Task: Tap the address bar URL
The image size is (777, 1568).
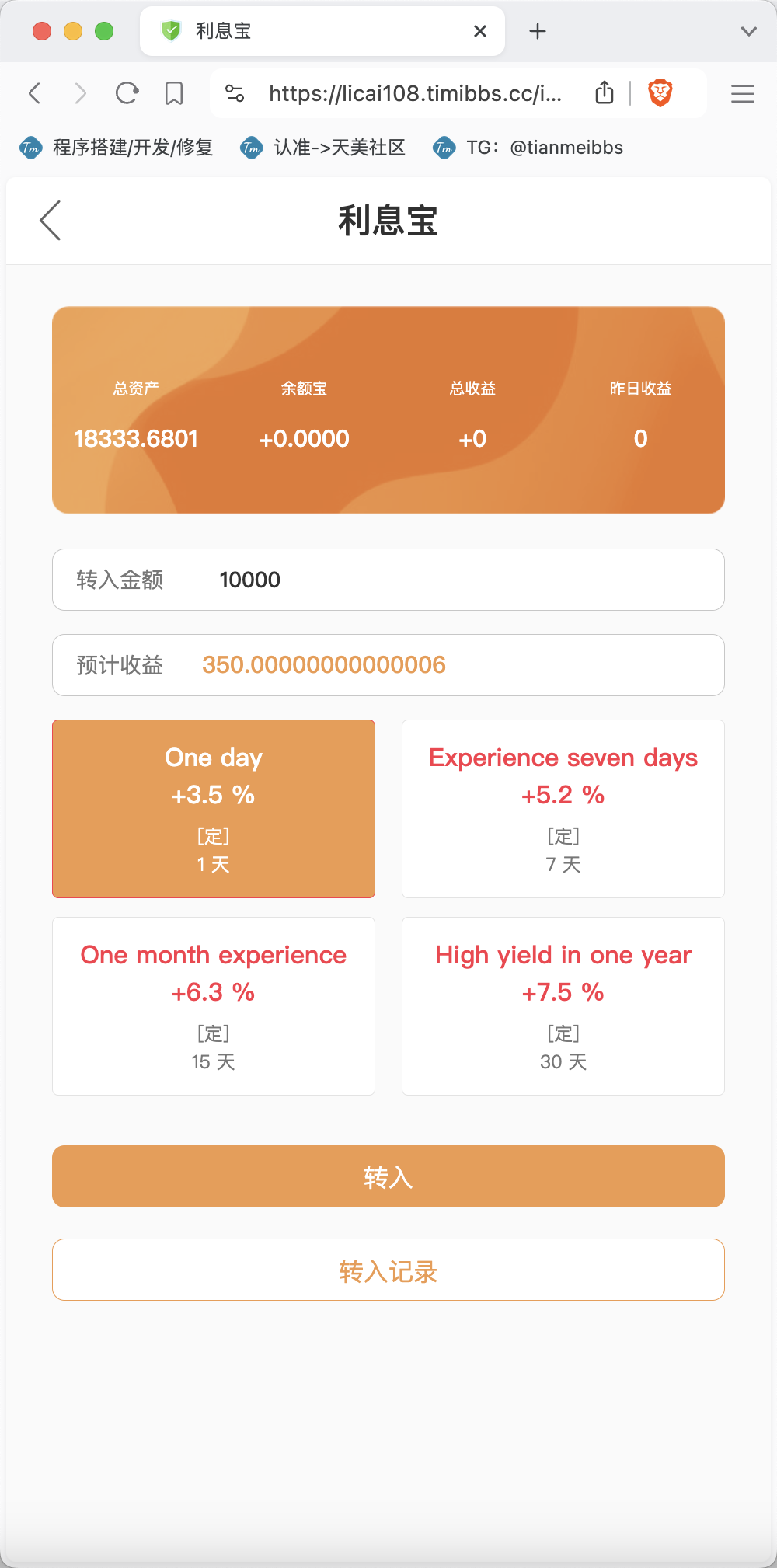Action: coord(415,93)
